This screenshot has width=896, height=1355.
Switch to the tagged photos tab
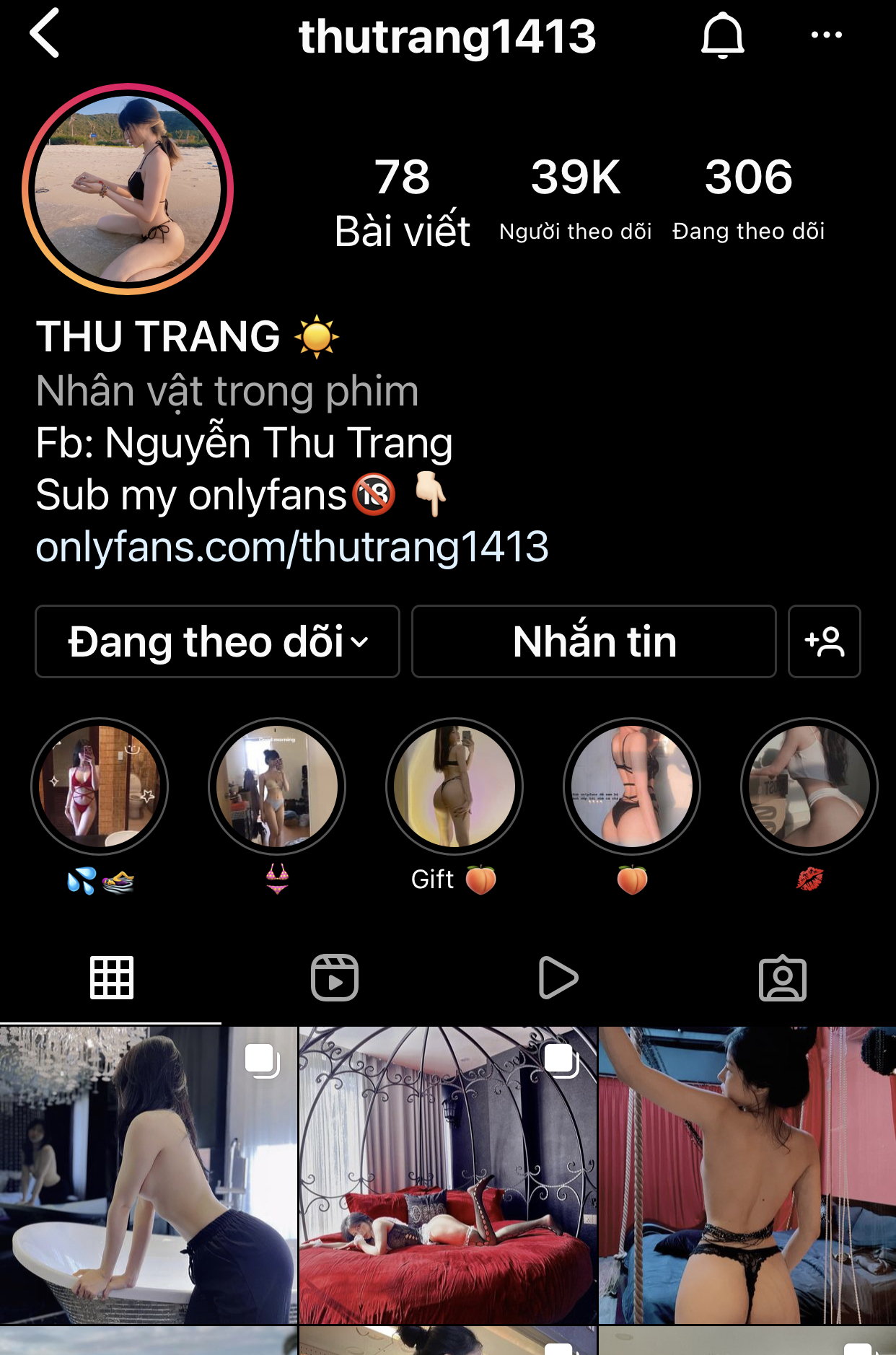pos(783,978)
